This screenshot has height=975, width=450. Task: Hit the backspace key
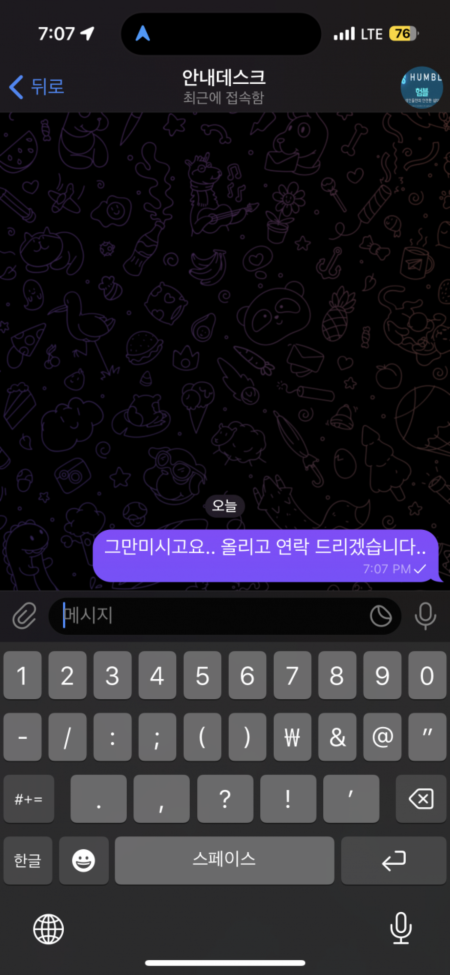tap(421, 799)
